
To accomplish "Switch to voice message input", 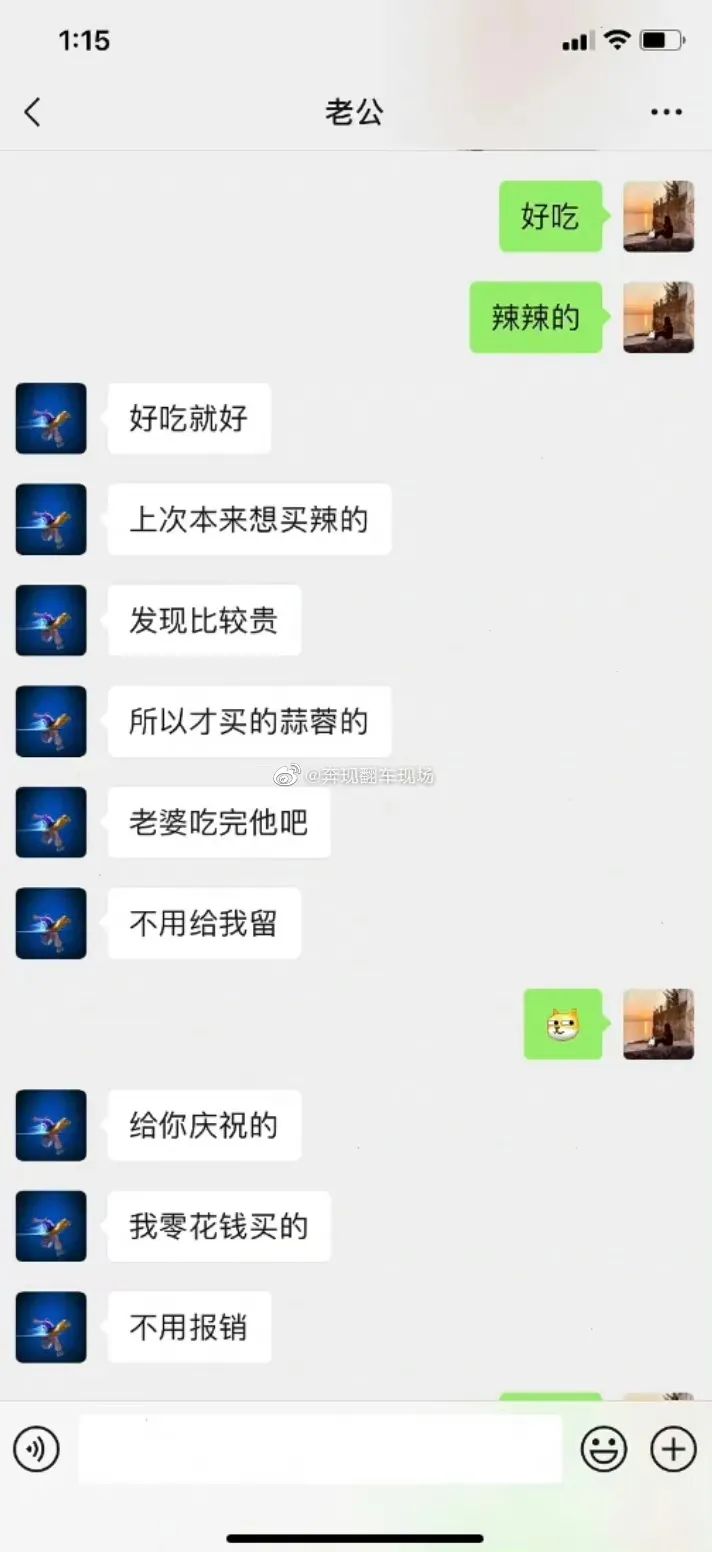I will (37, 1448).
